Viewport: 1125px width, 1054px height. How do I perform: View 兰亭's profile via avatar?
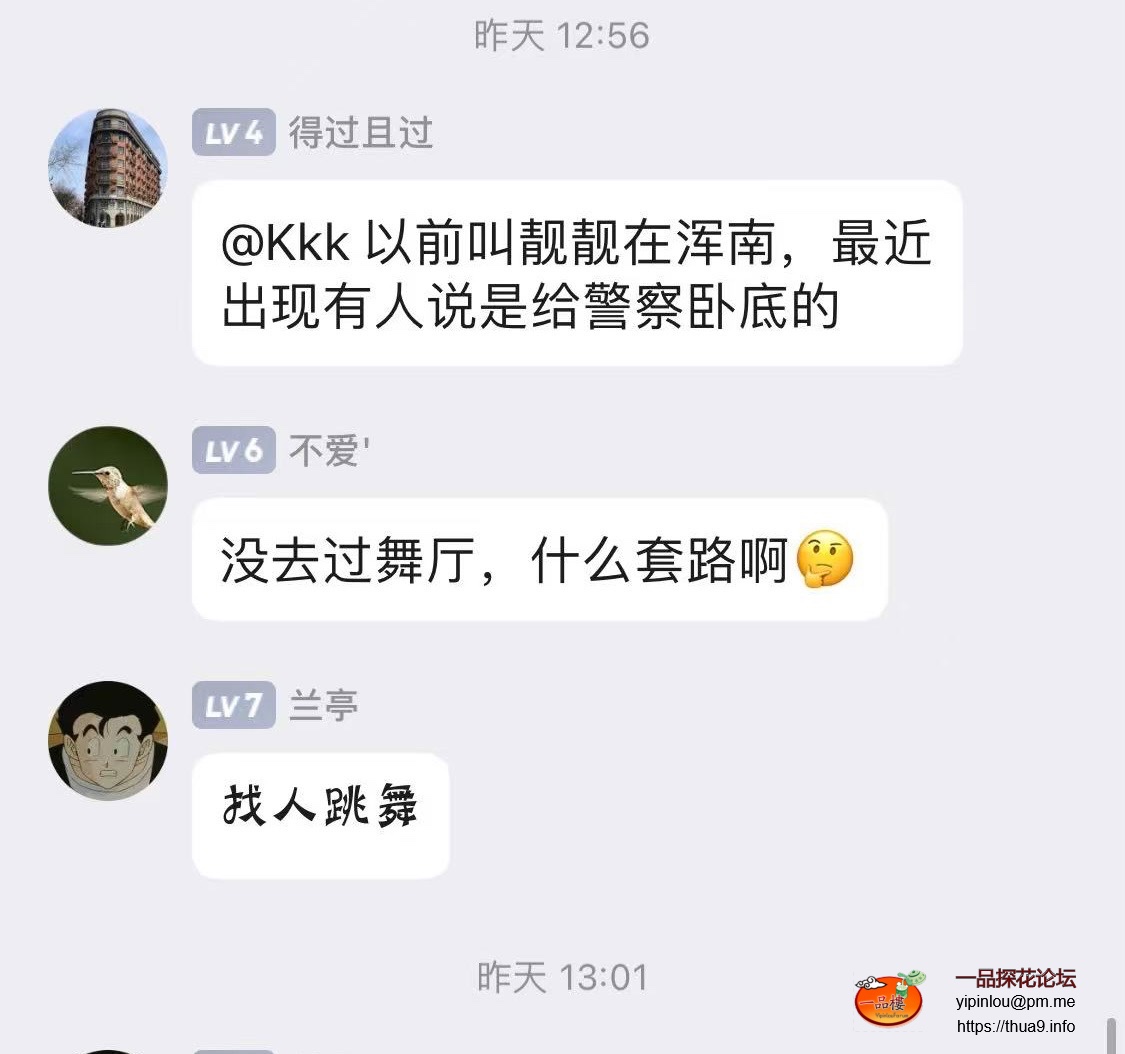tap(108, 741)
